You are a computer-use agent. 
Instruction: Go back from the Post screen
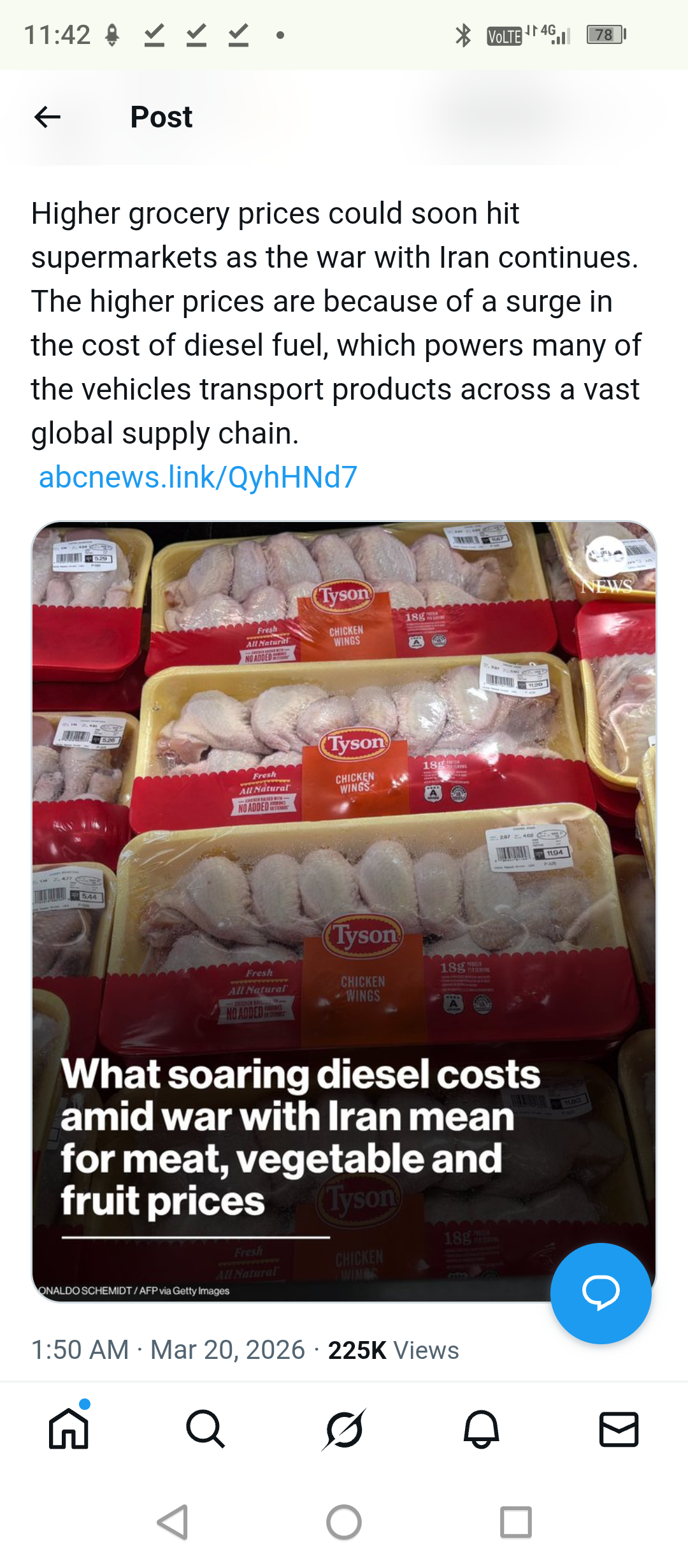pyautogui.click(x=48, y=117)
